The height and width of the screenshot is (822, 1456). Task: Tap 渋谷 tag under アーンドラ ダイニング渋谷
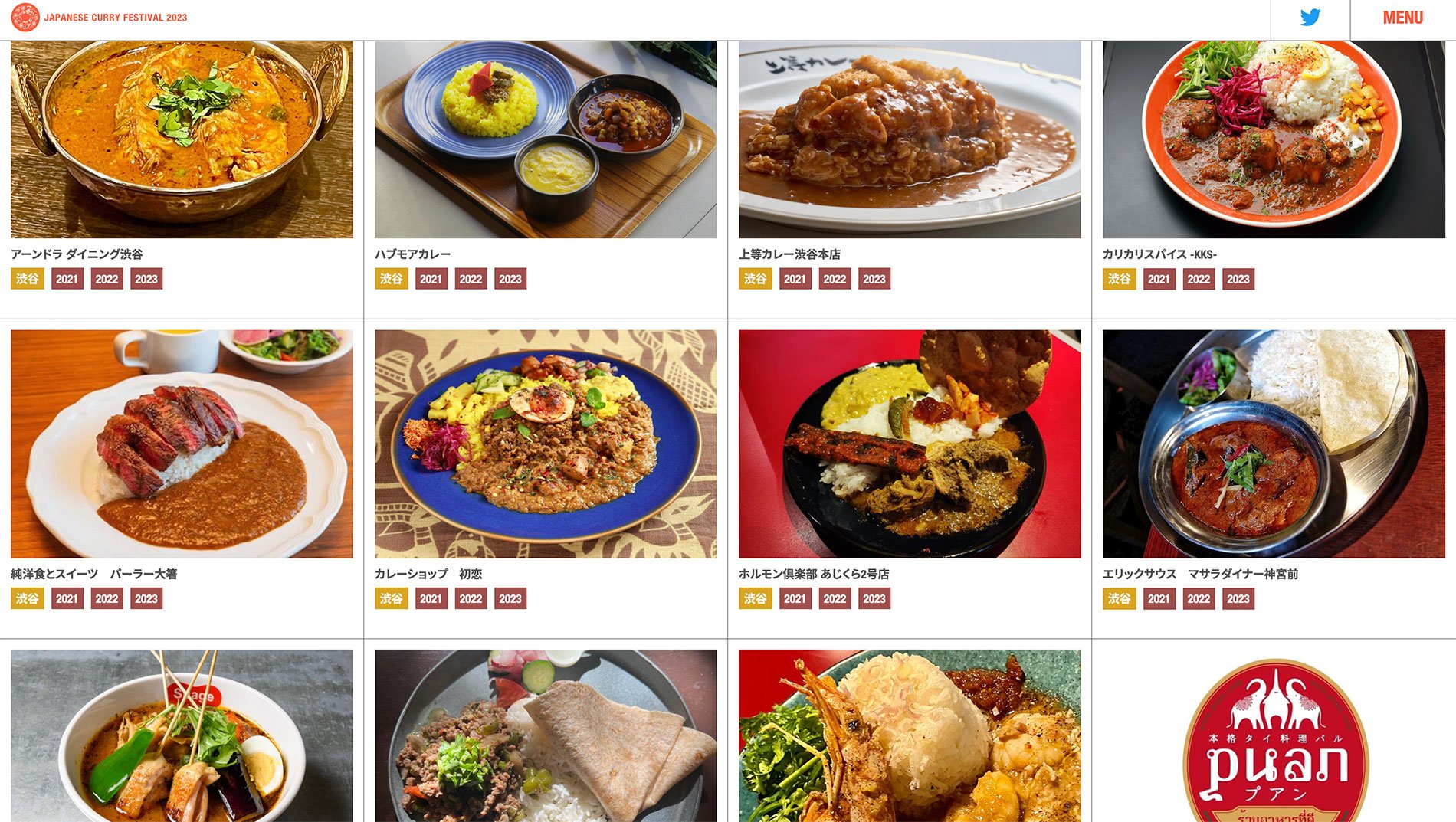(28, 279)
